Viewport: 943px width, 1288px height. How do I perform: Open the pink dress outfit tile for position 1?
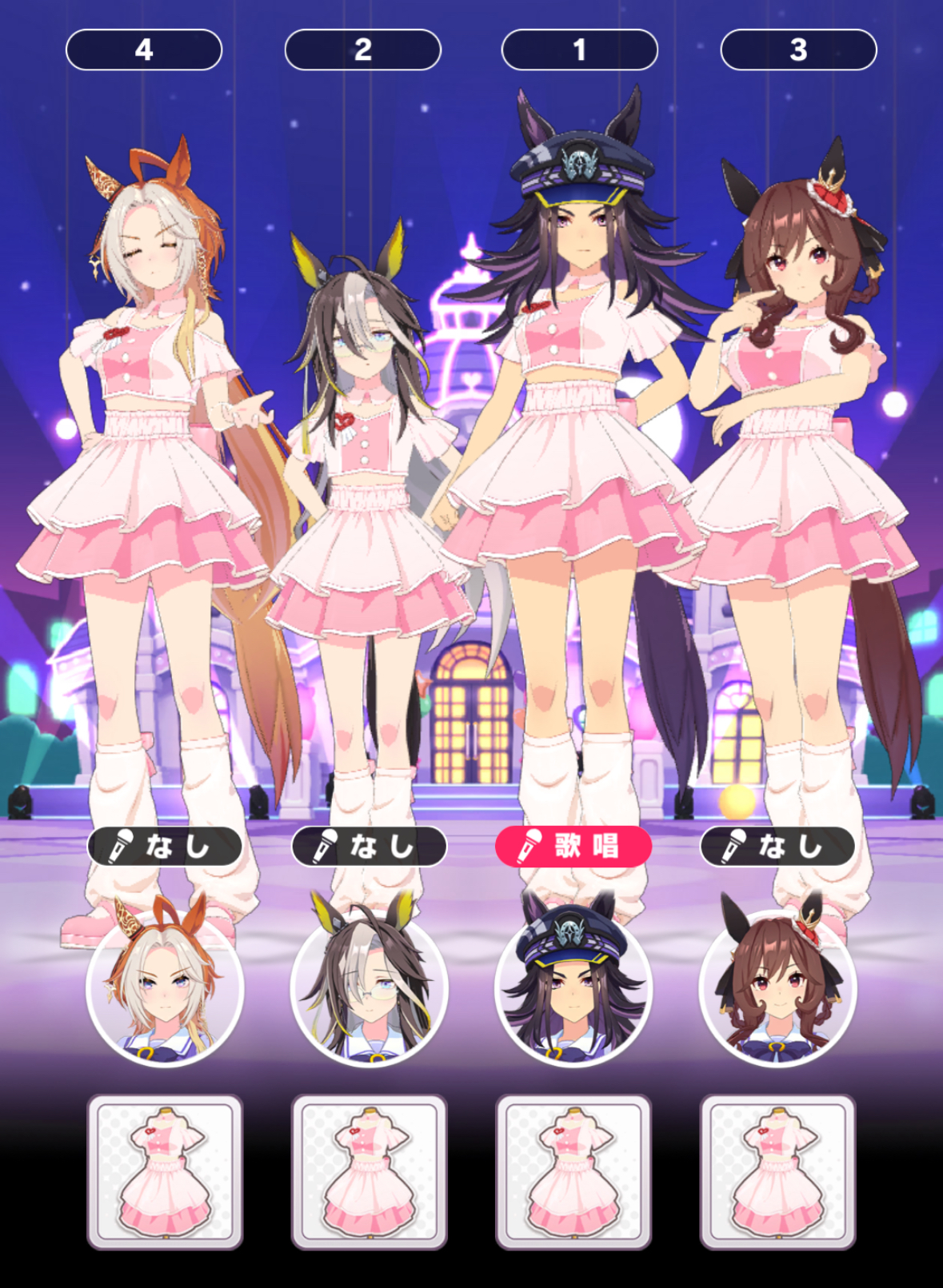[573, 1171]
